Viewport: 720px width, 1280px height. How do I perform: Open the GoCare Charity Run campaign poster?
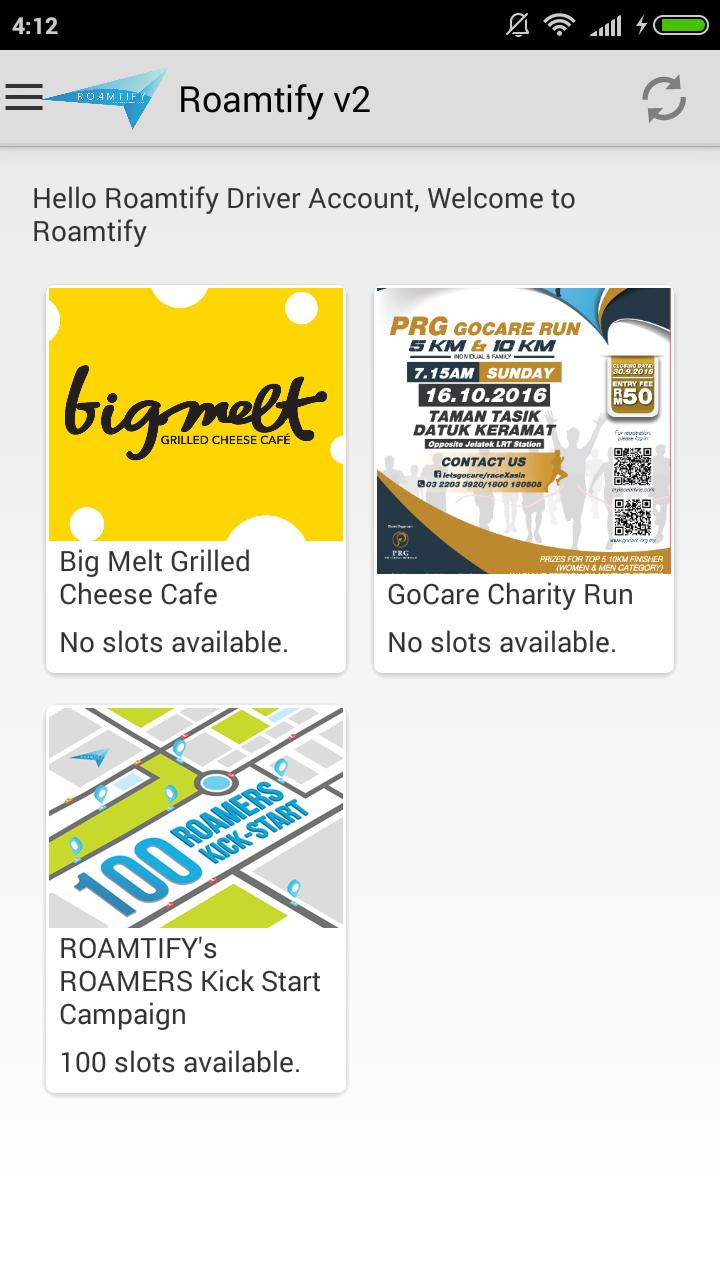524,430
